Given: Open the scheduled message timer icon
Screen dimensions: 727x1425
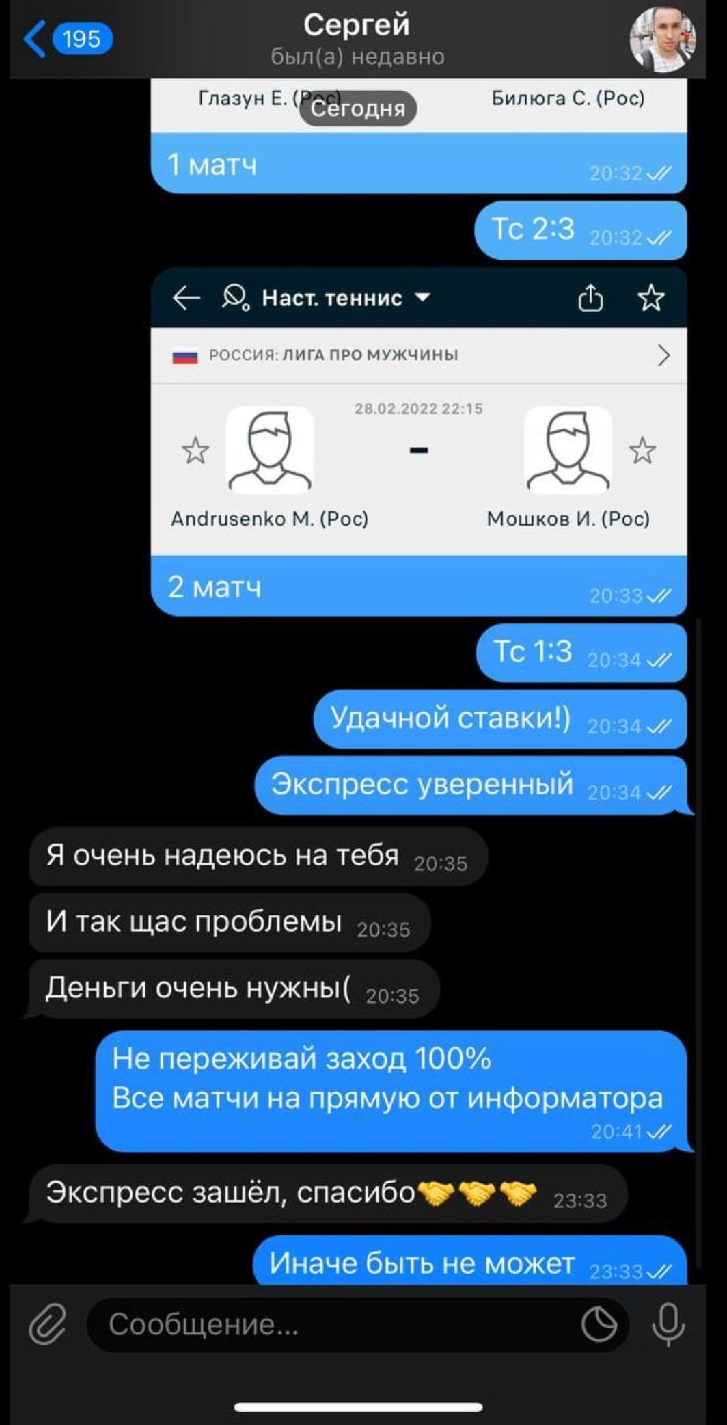Looking at the screenshot, I should 599,1325.
